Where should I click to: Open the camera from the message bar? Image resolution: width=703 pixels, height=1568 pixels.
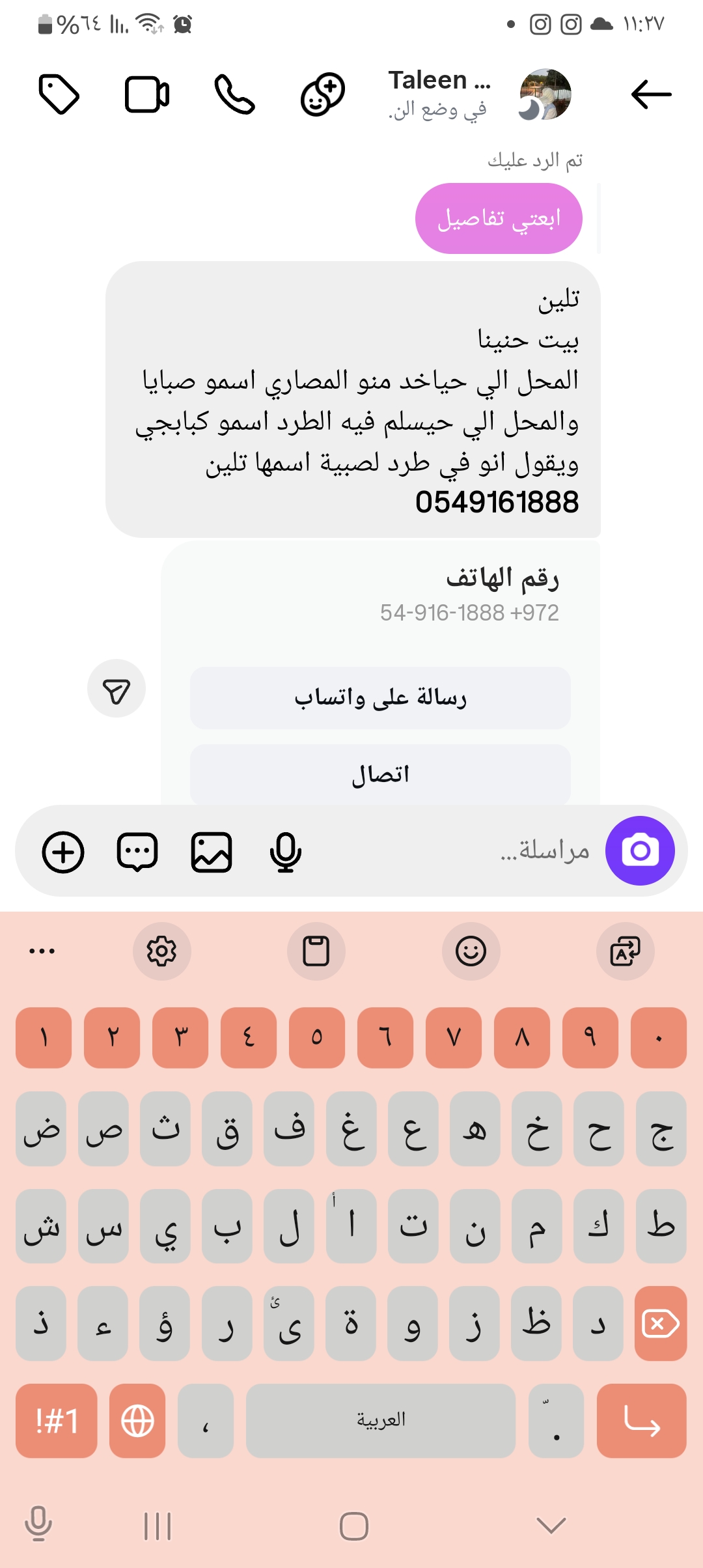pos(640,850)
